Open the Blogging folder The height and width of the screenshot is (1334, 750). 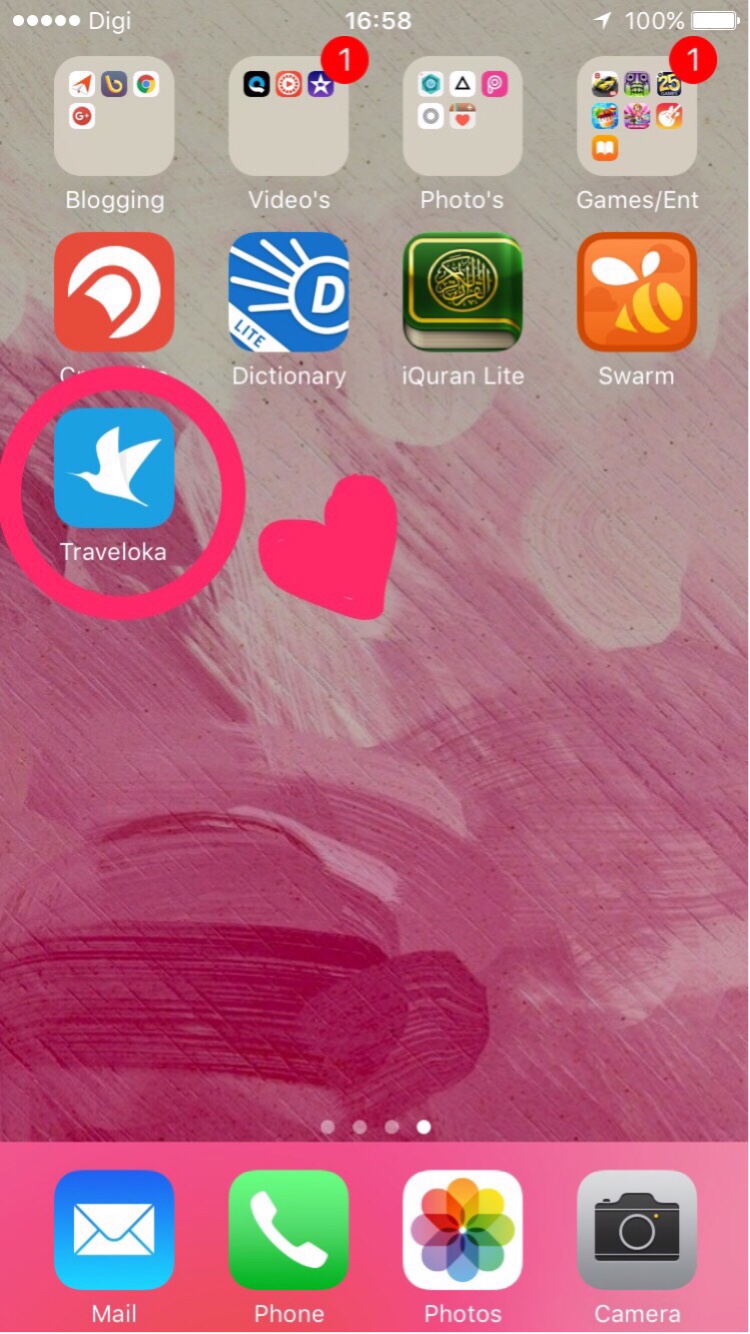coord(114,117)
